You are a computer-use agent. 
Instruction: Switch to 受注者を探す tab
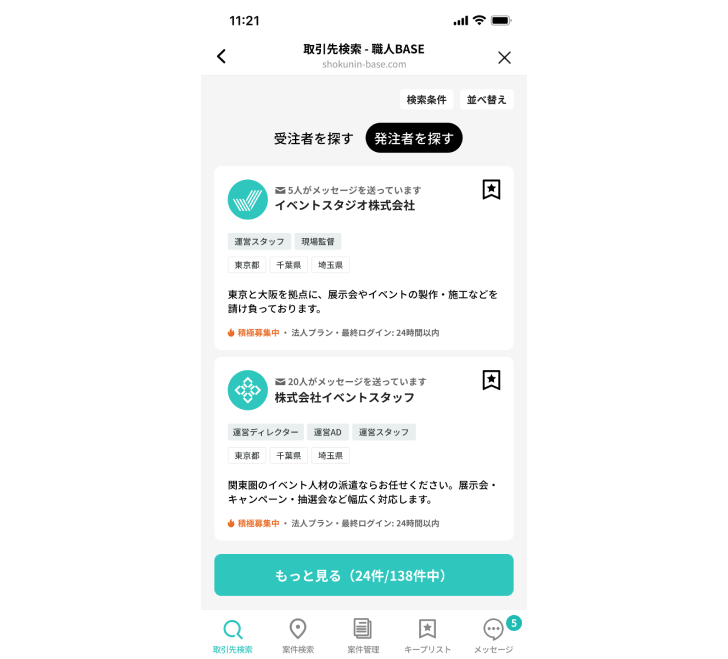tap(314, 138)
